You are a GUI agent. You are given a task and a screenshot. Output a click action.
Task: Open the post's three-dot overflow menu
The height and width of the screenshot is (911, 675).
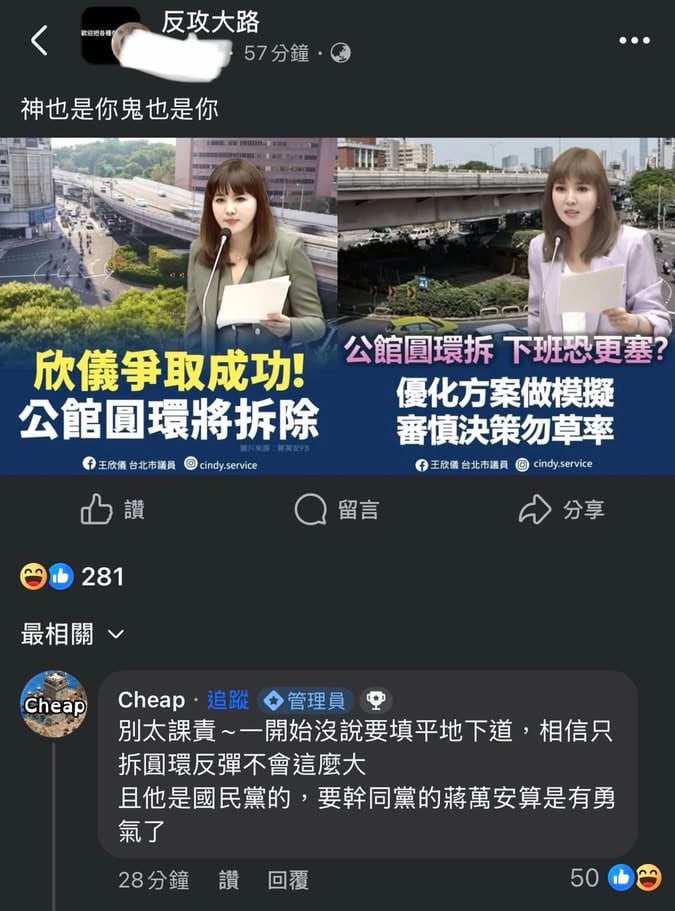[x=634, y=41]
